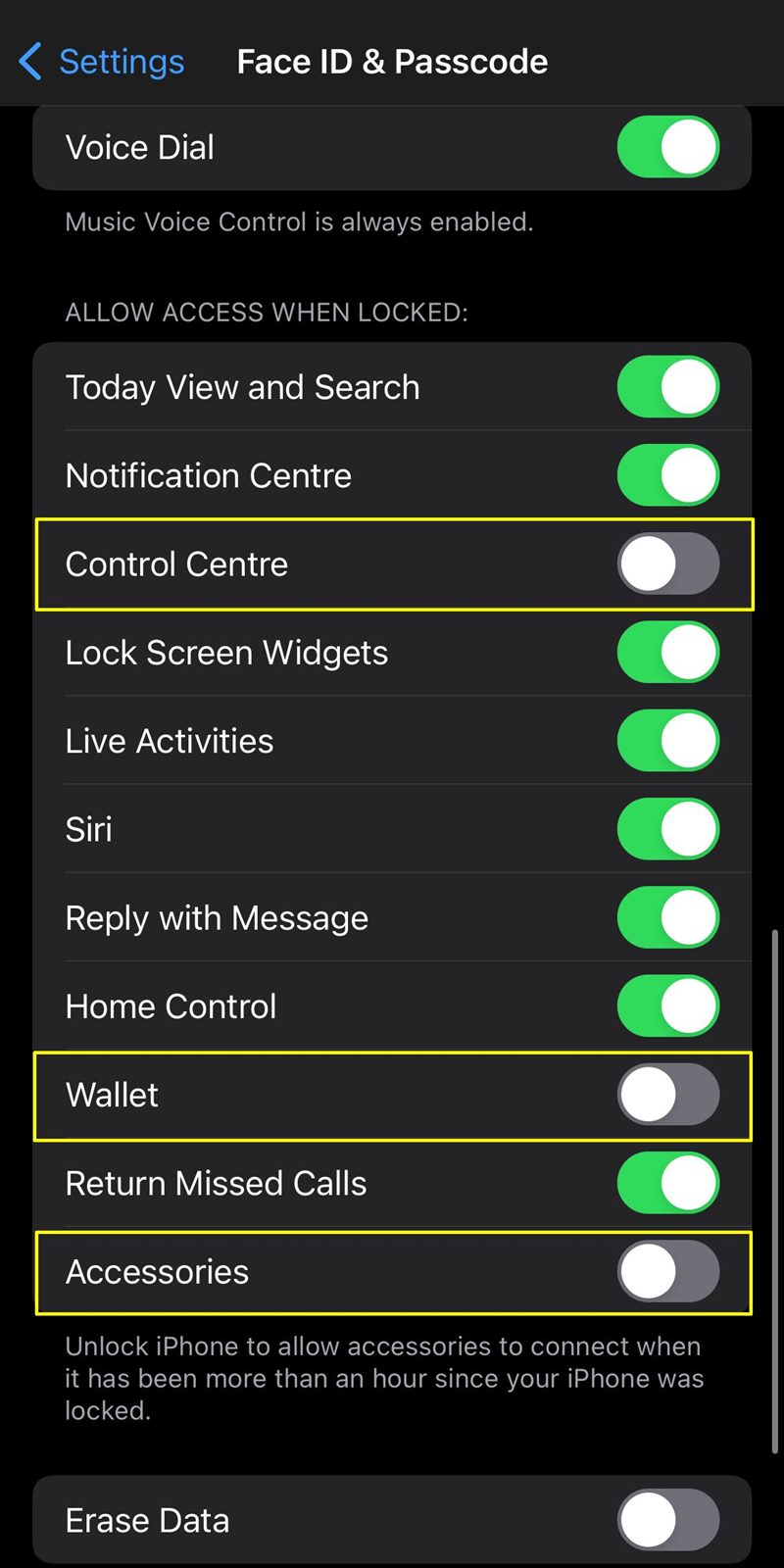784x1568 pixels.
Task: Tap the back chevron icon
Action: (29, 61)
